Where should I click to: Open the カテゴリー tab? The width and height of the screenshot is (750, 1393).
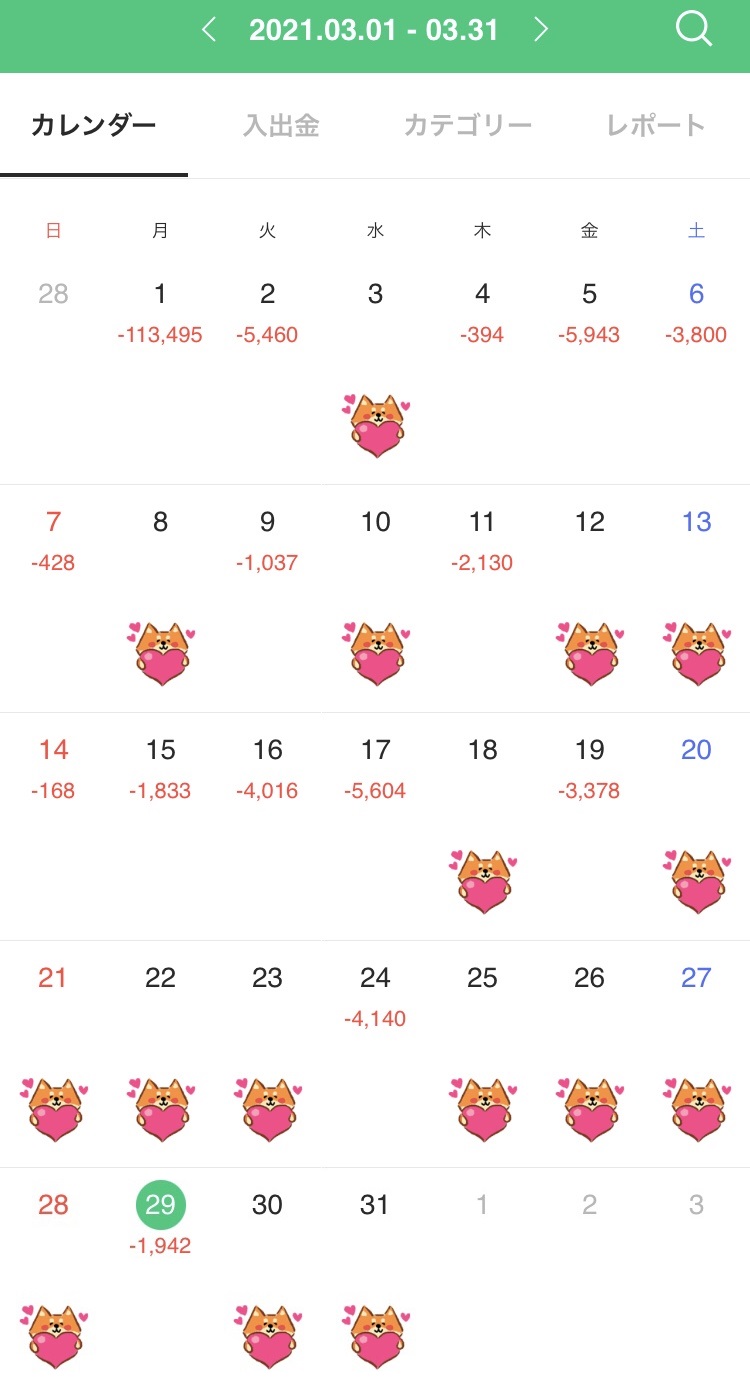(x=467, y=126)
